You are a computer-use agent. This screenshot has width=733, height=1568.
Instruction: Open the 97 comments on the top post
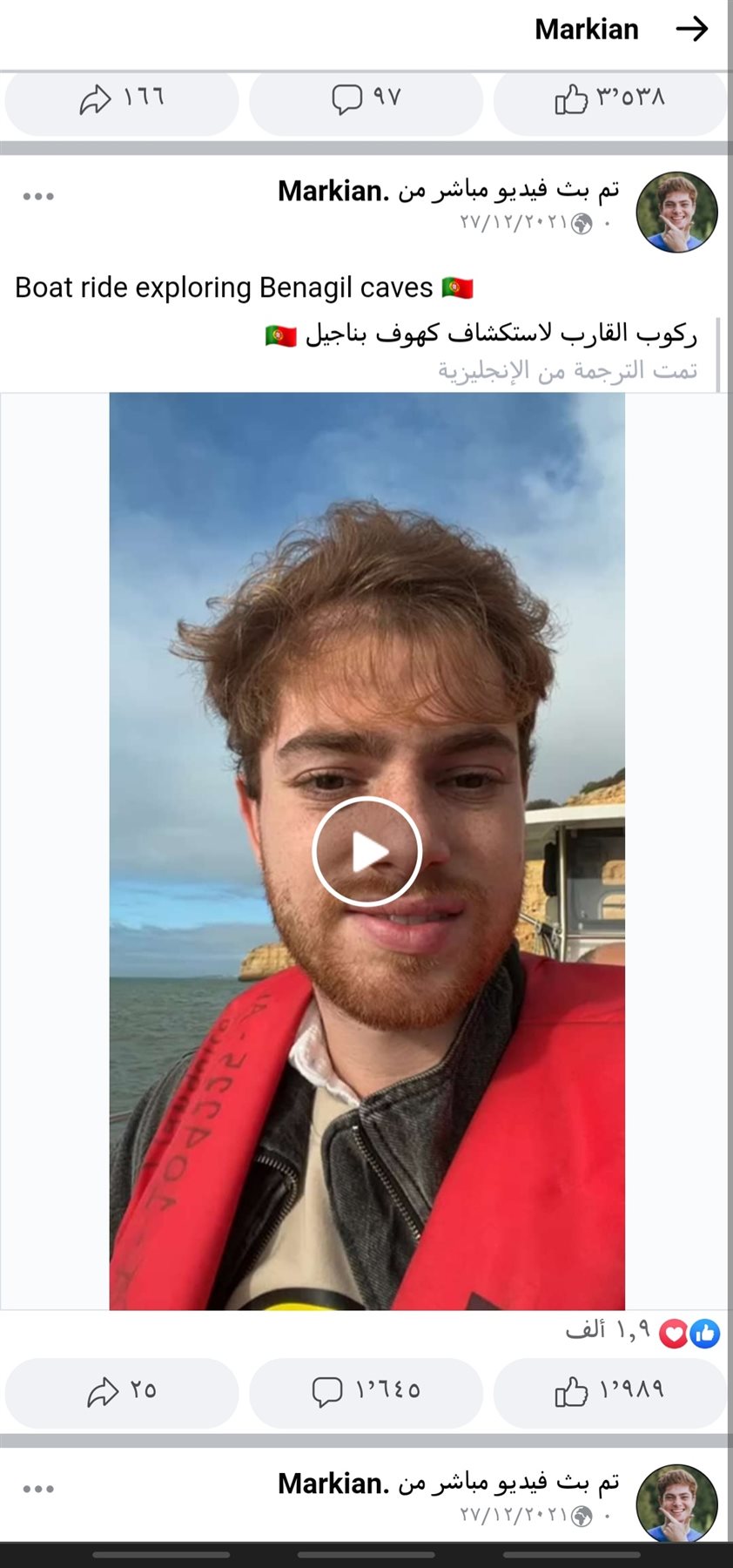[366, 98]
